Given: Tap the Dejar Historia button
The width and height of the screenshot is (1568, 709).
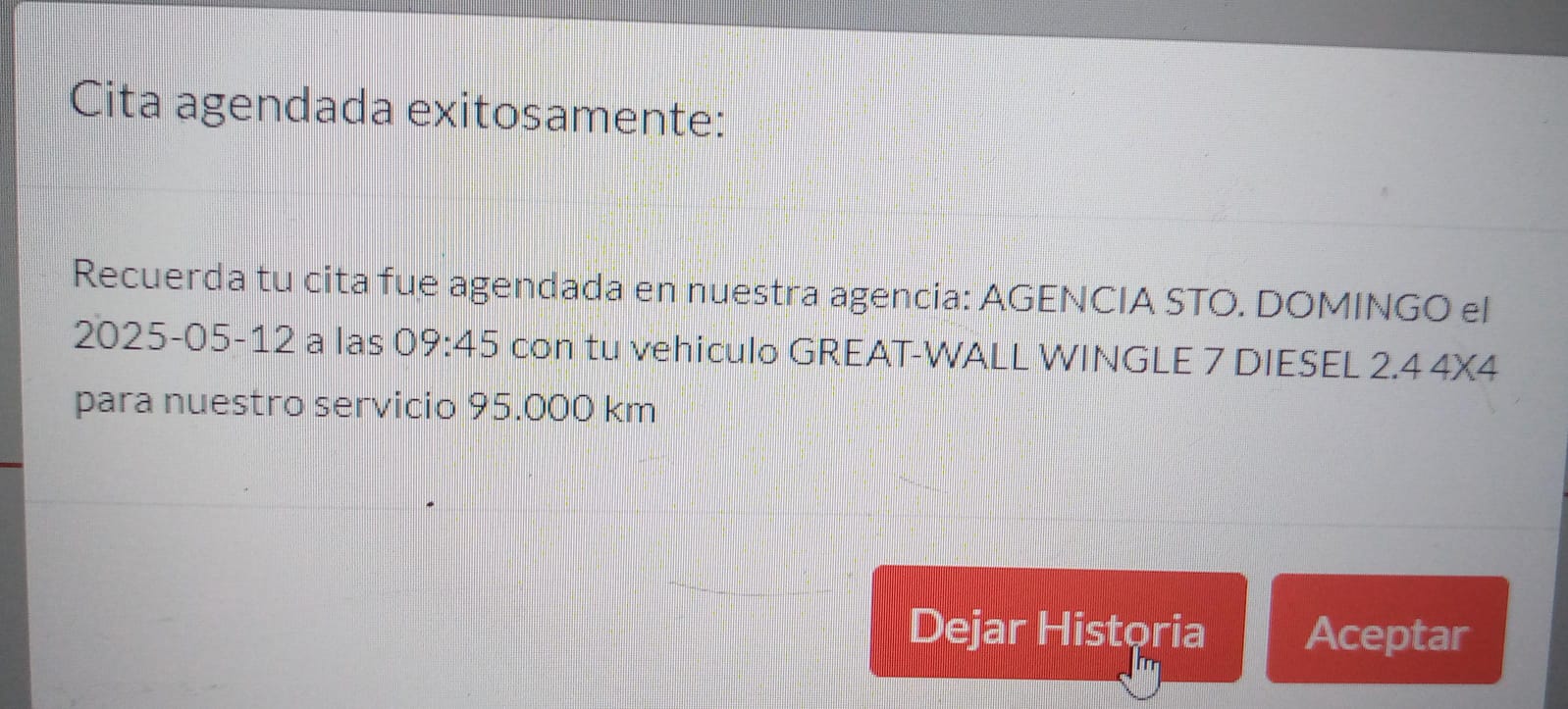Looking at the screenshot, I should pyautogui.click(x=1057, y=627).
